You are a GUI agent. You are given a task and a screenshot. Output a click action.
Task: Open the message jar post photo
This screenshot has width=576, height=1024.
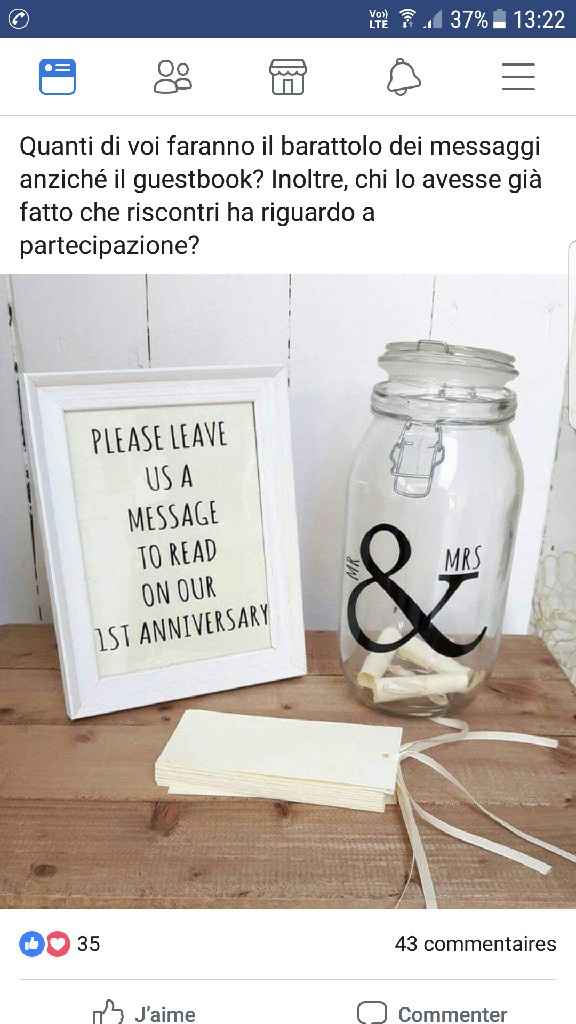(288, 591)
